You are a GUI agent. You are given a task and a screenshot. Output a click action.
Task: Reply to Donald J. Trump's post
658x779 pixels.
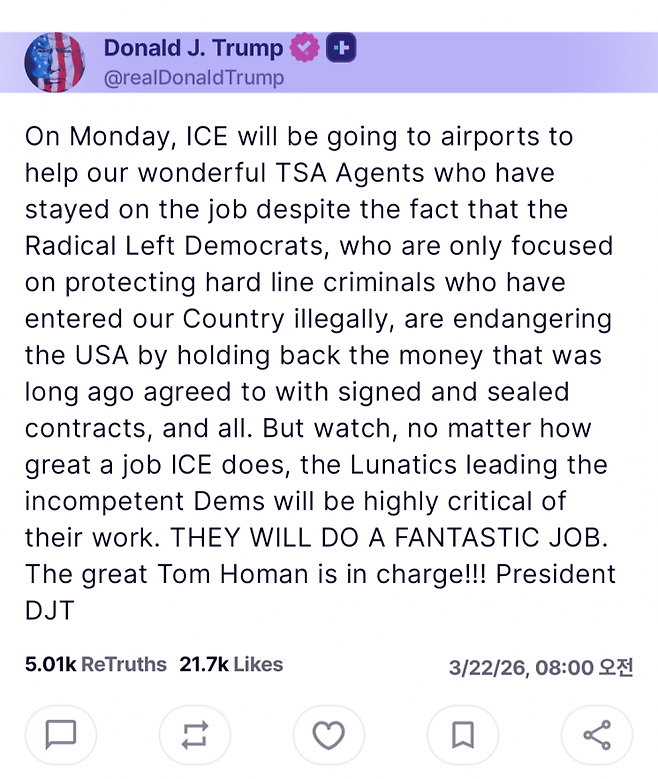(x=61, y=736)
